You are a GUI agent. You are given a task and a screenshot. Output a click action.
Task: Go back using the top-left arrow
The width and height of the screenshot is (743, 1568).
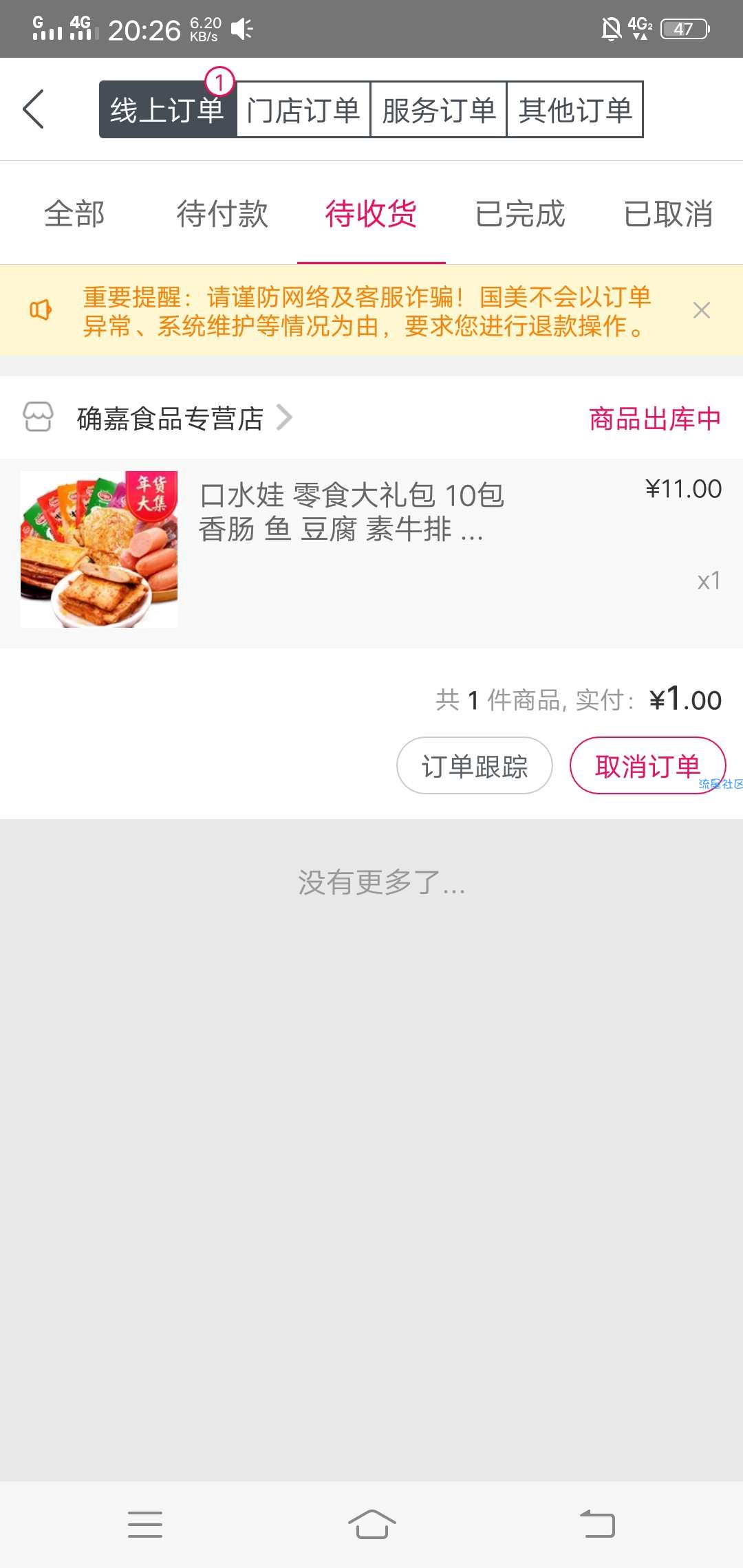click(33, 109)
